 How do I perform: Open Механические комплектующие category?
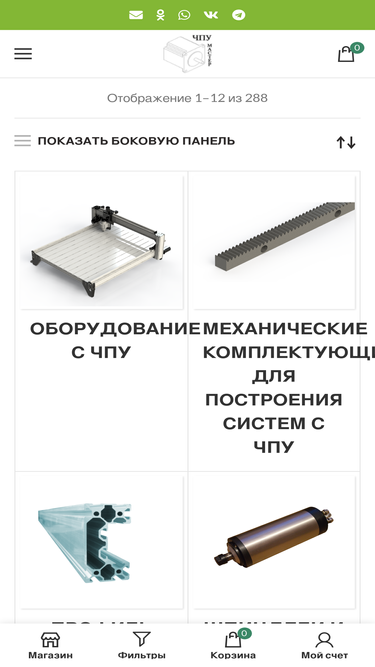coord(274,321)
